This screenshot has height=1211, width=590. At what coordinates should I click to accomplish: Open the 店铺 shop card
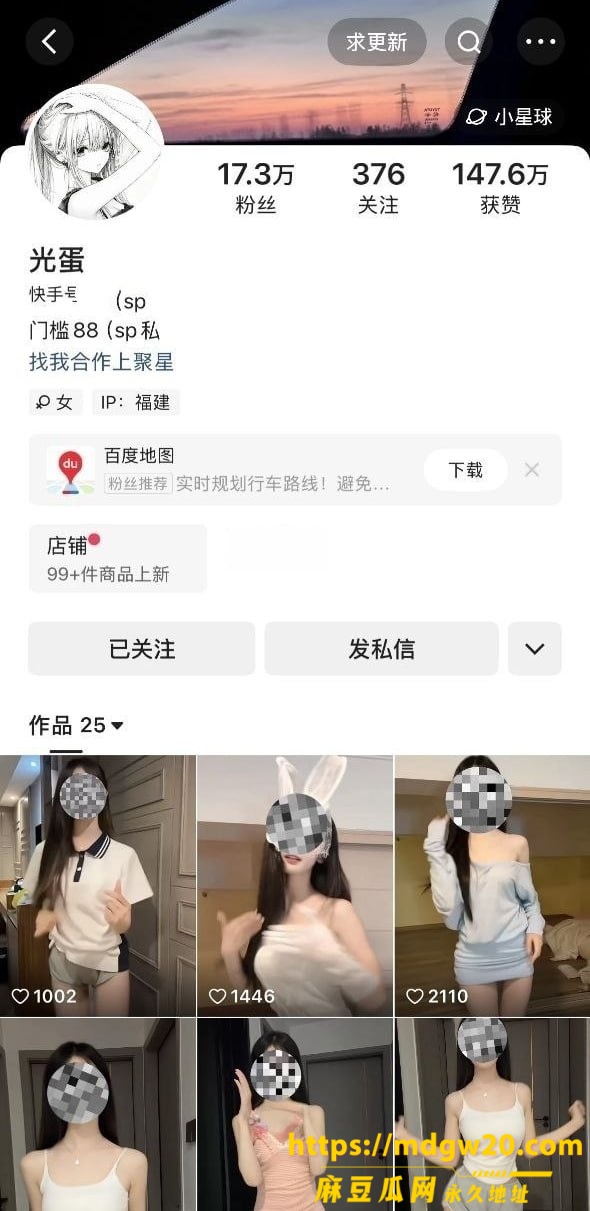coord(118,558)
